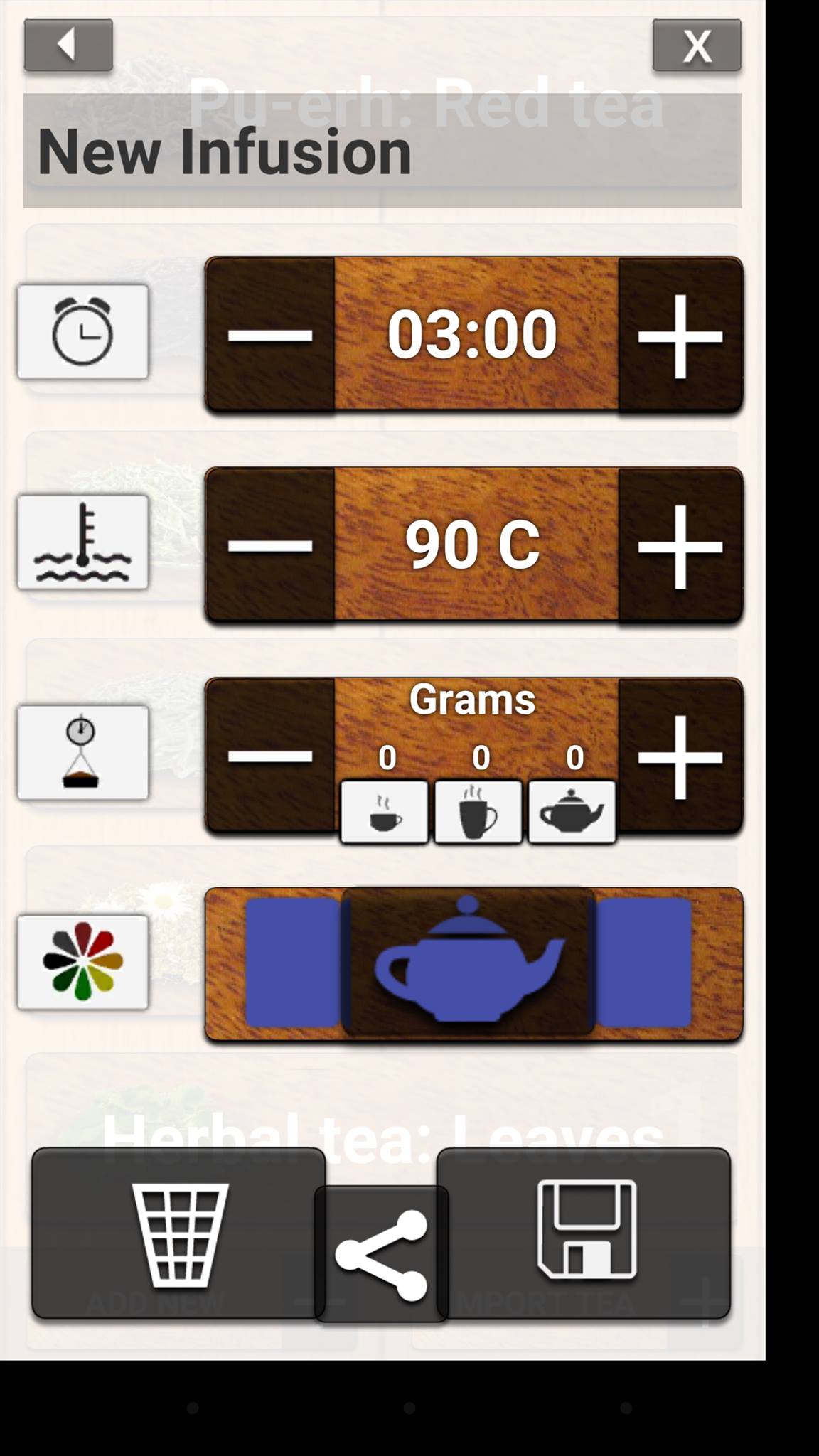This screenshot has height=1456, width=819.
Task: Open the color wheel picker
Action: coord(83,962)
